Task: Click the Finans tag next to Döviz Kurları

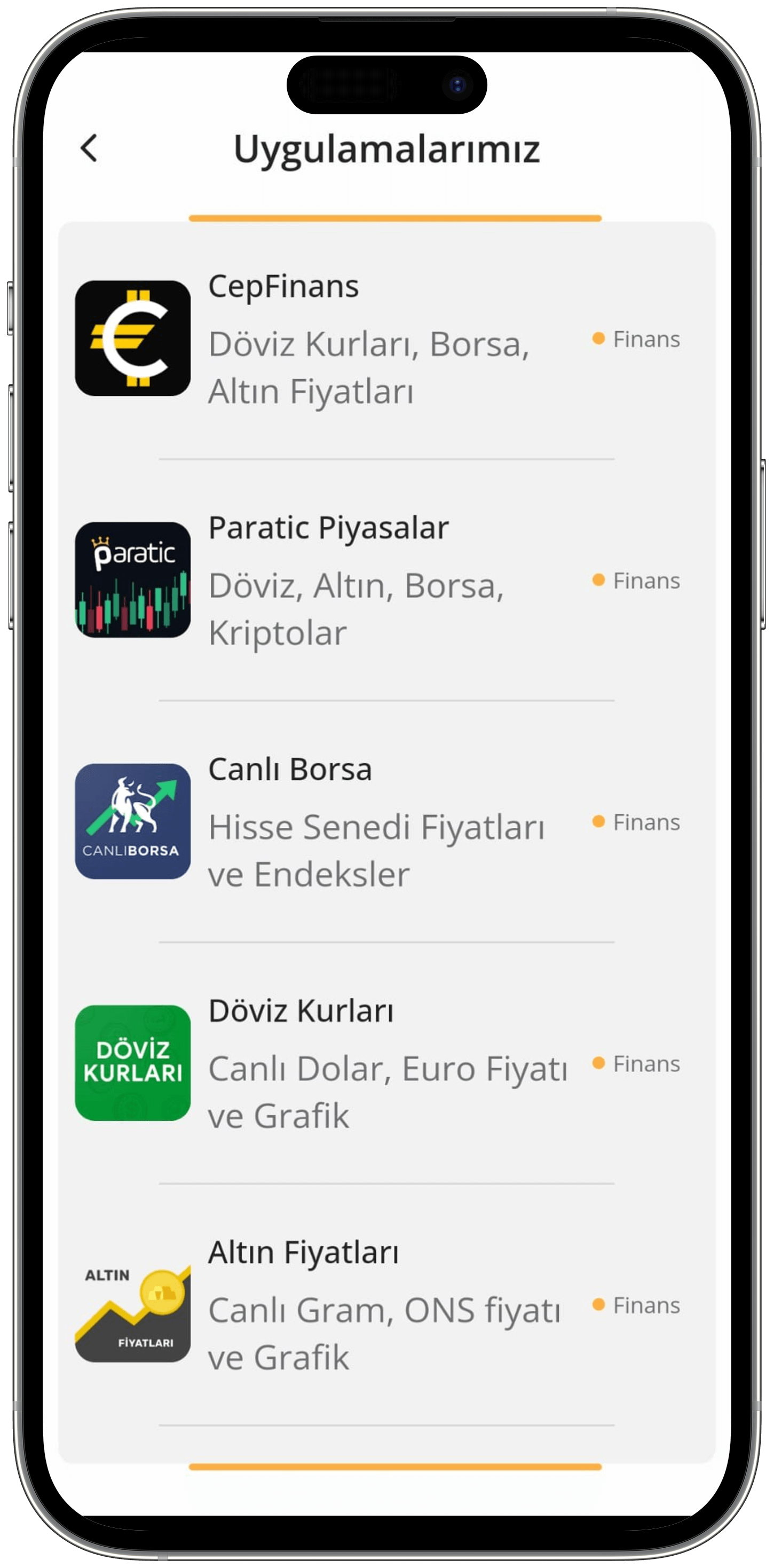Action: click(x=646, y=1063)
